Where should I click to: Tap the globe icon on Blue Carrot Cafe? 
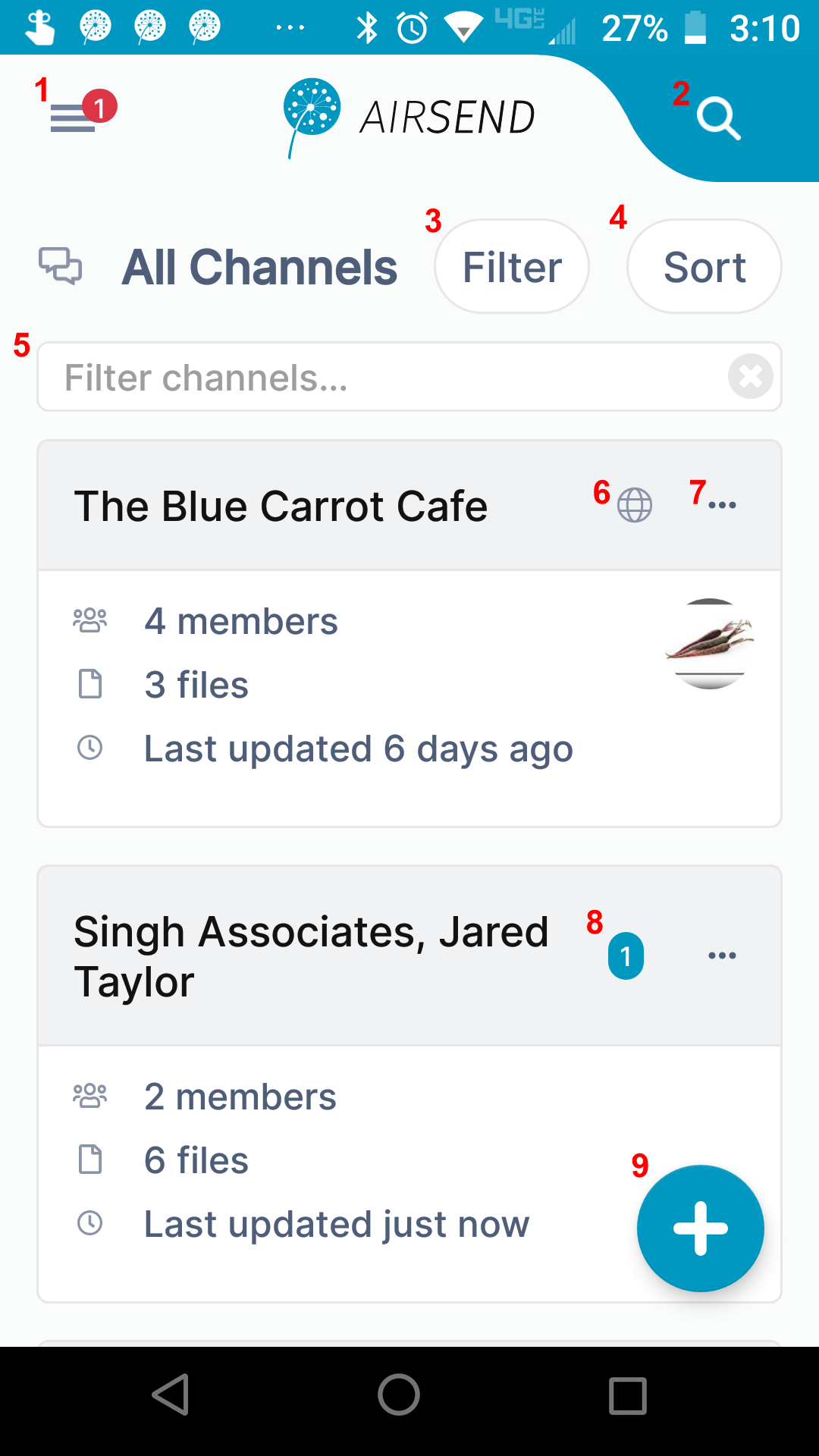pyautogui.click(x=635, y=505)
